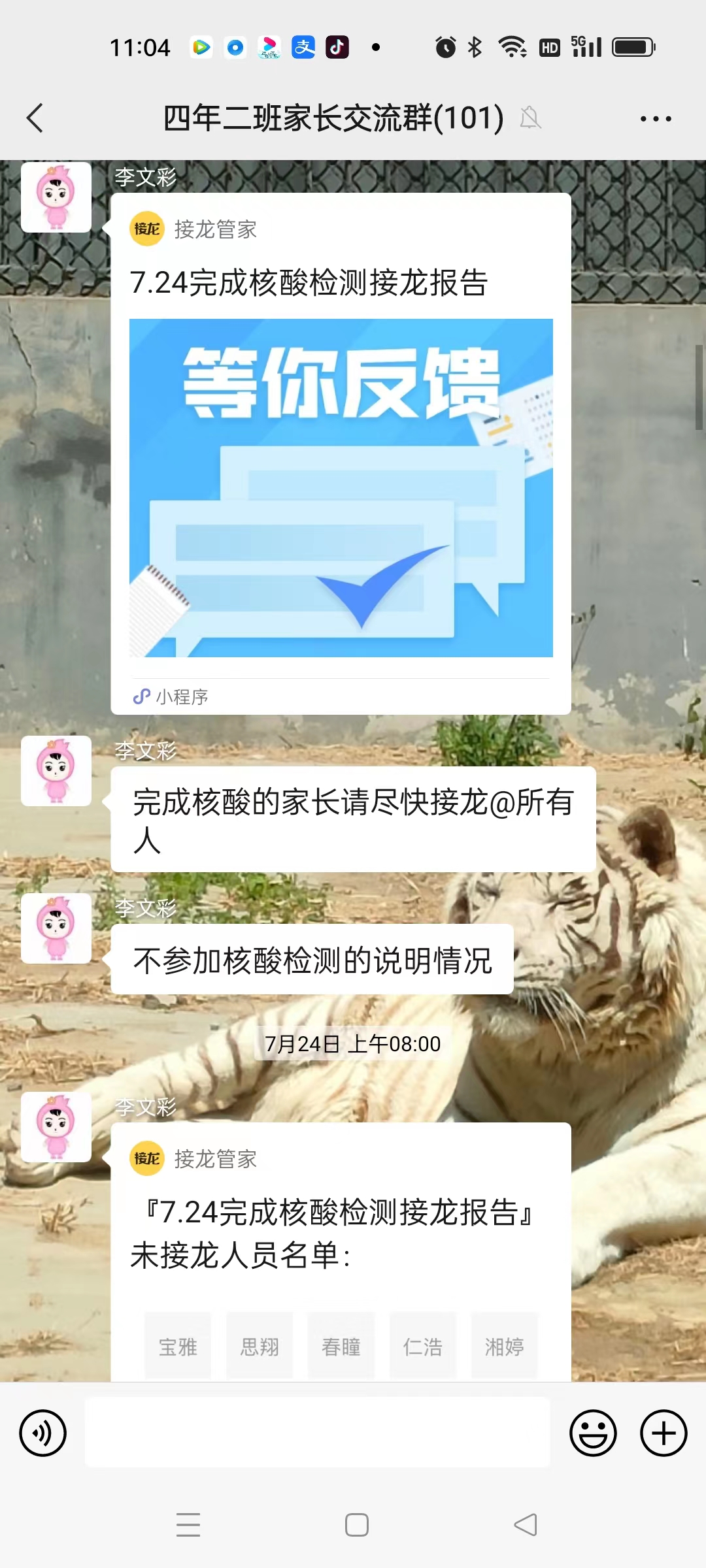The height and width of the screenshot is (1568, 706).
Task: Open recent apps from navigation bar
Action: 188,1525
